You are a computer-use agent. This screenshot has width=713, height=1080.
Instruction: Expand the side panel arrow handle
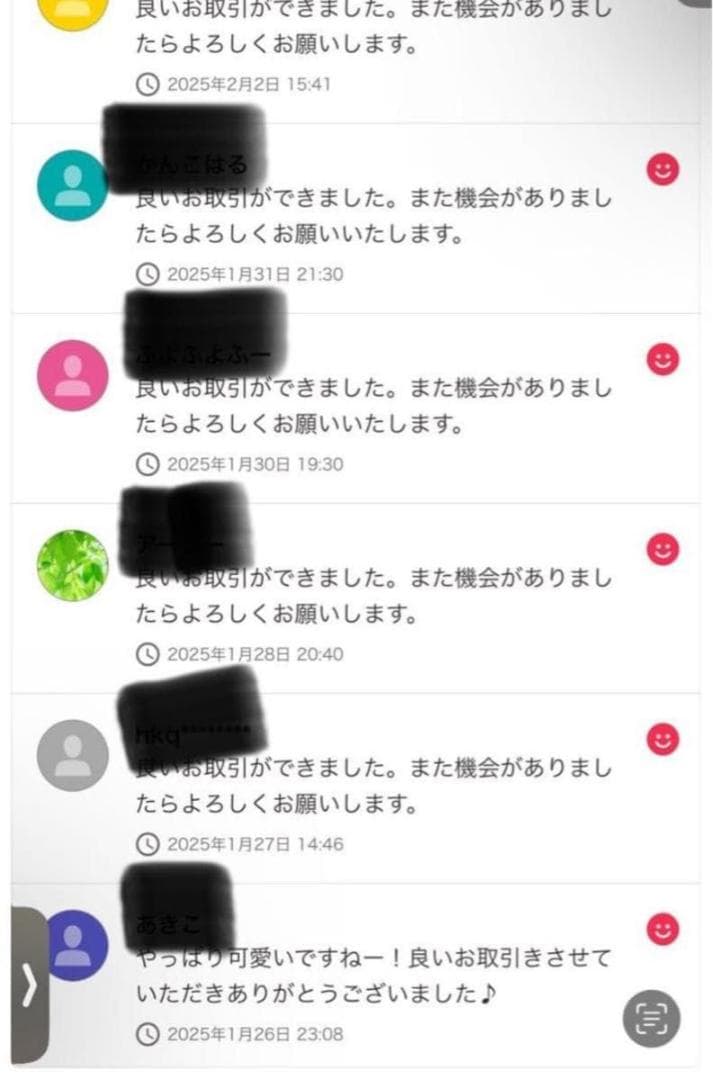tap(28, 985)
